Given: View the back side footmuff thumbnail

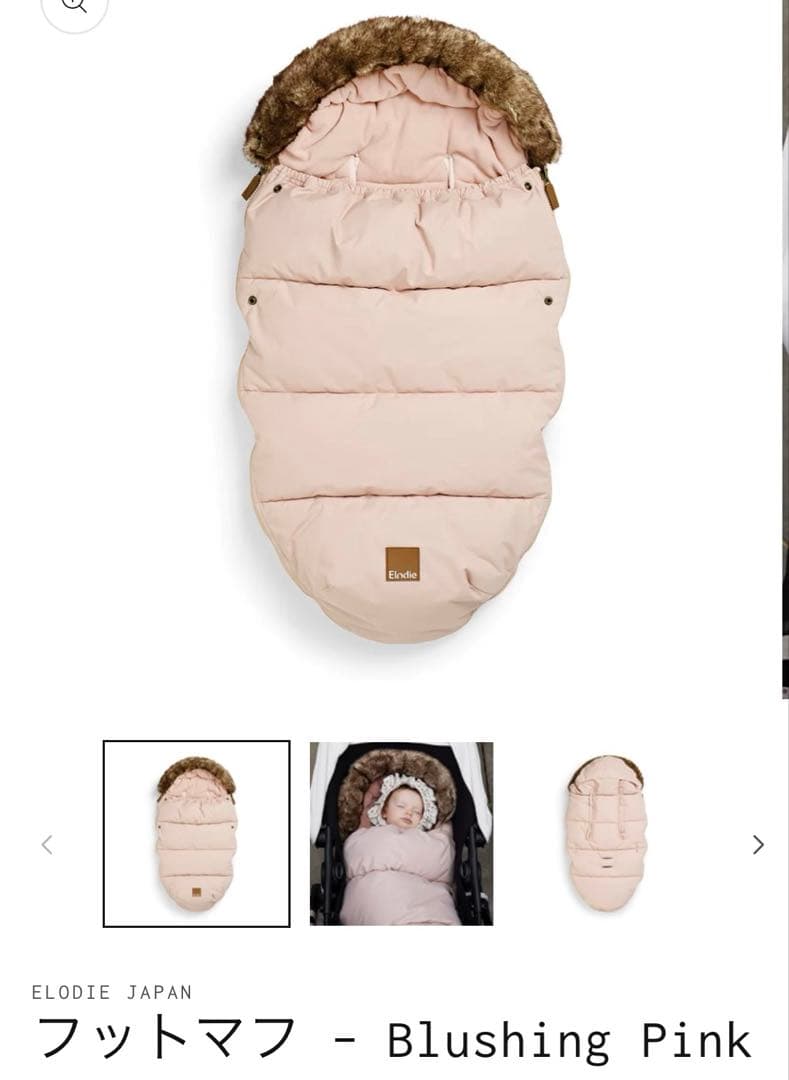Looking at the screenshot, I should pyautogui.click(x=605, y=833).
